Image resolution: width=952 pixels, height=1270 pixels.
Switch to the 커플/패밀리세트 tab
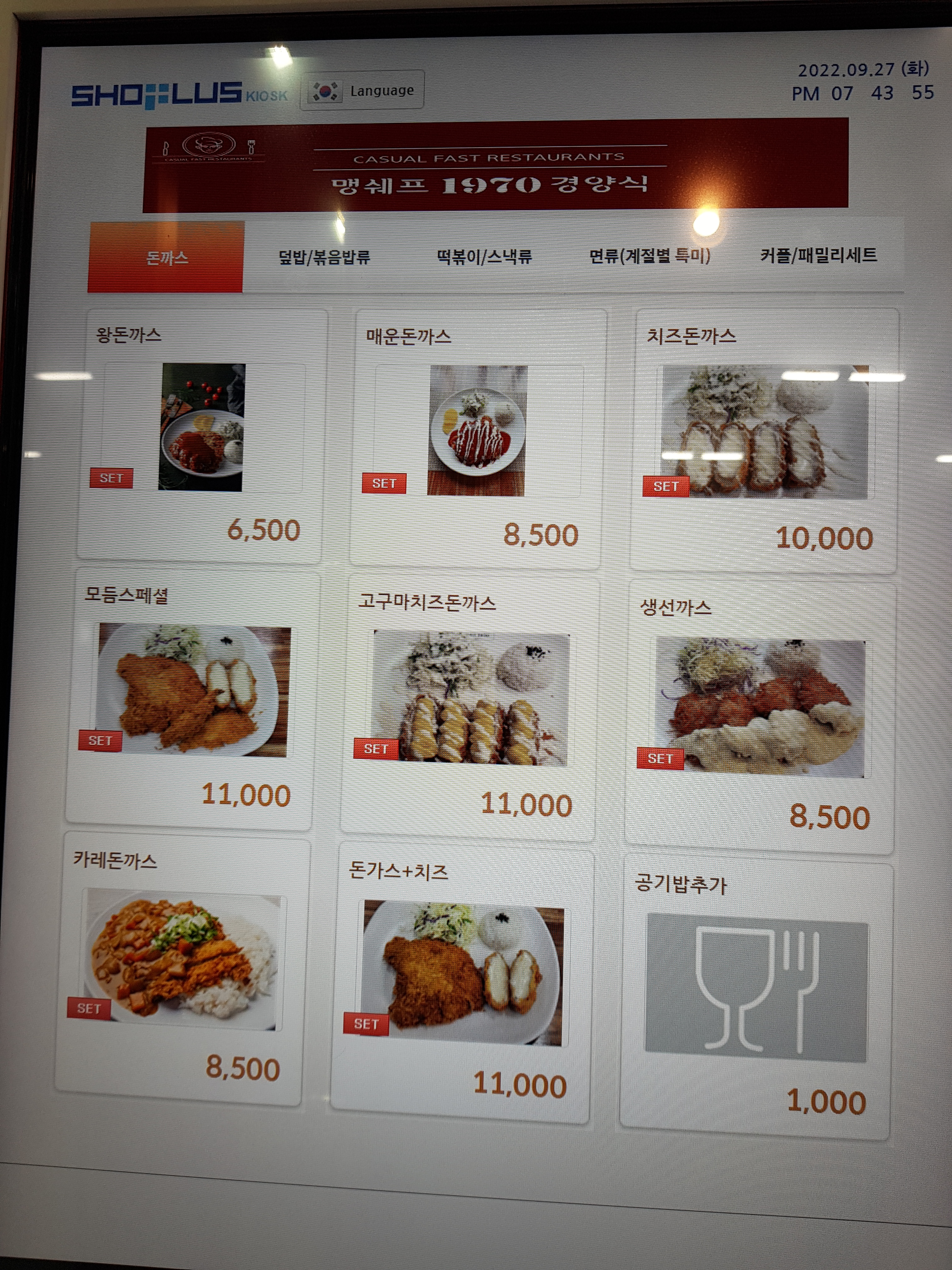[818, 255]
